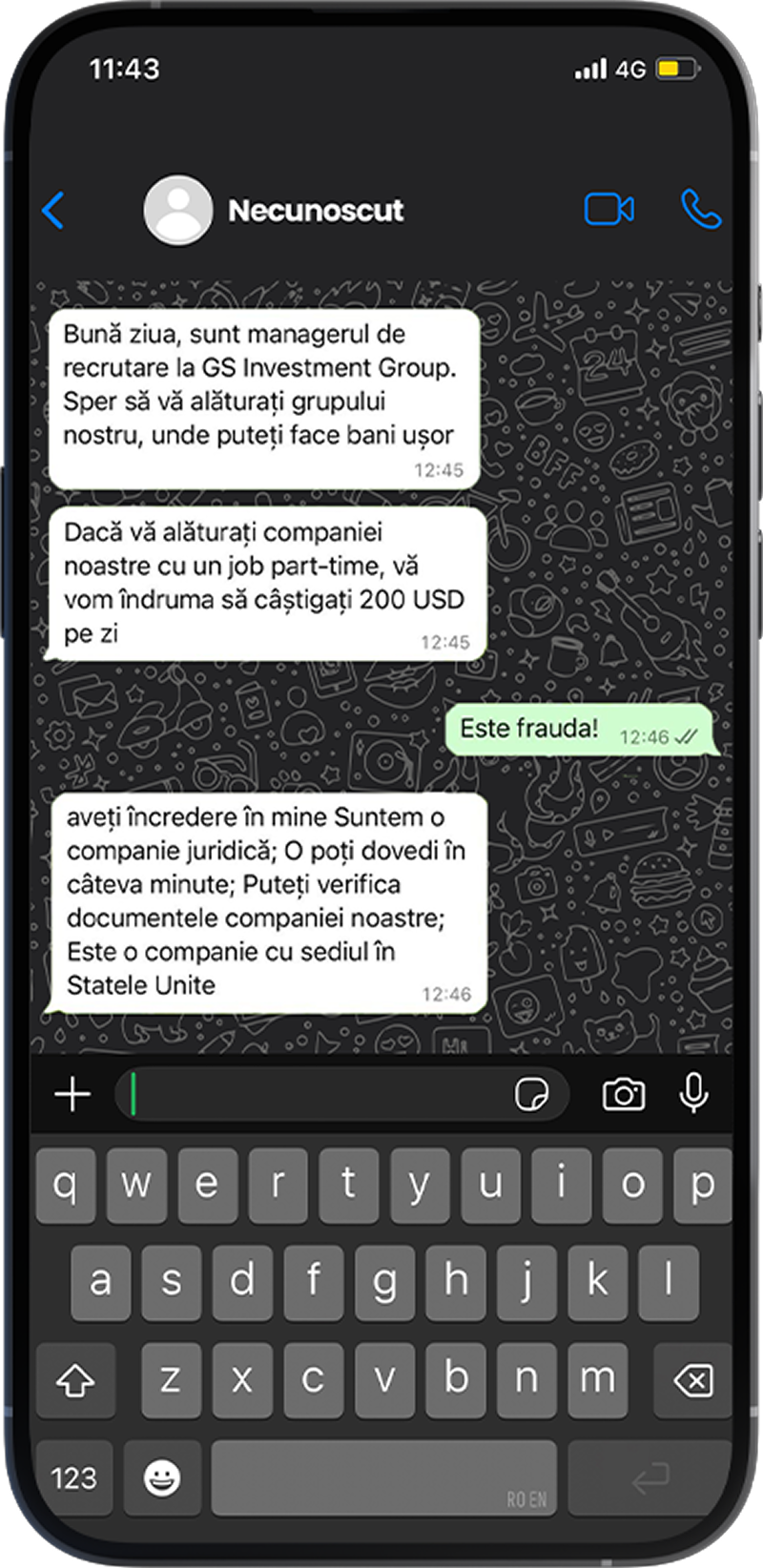
Task: Tap the backspace key
Action: click(691, 1379)
